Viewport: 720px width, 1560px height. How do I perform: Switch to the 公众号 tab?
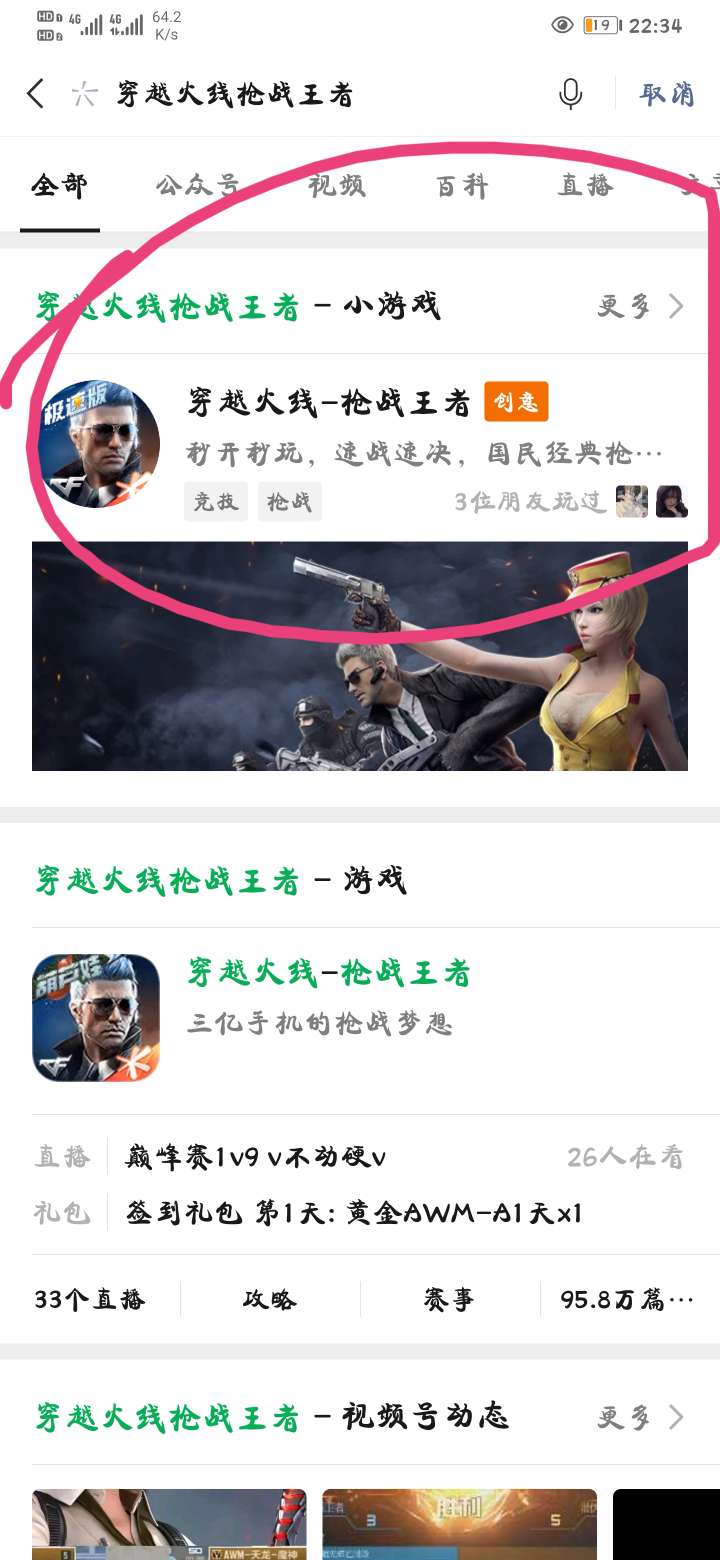(x=198, y=186)
